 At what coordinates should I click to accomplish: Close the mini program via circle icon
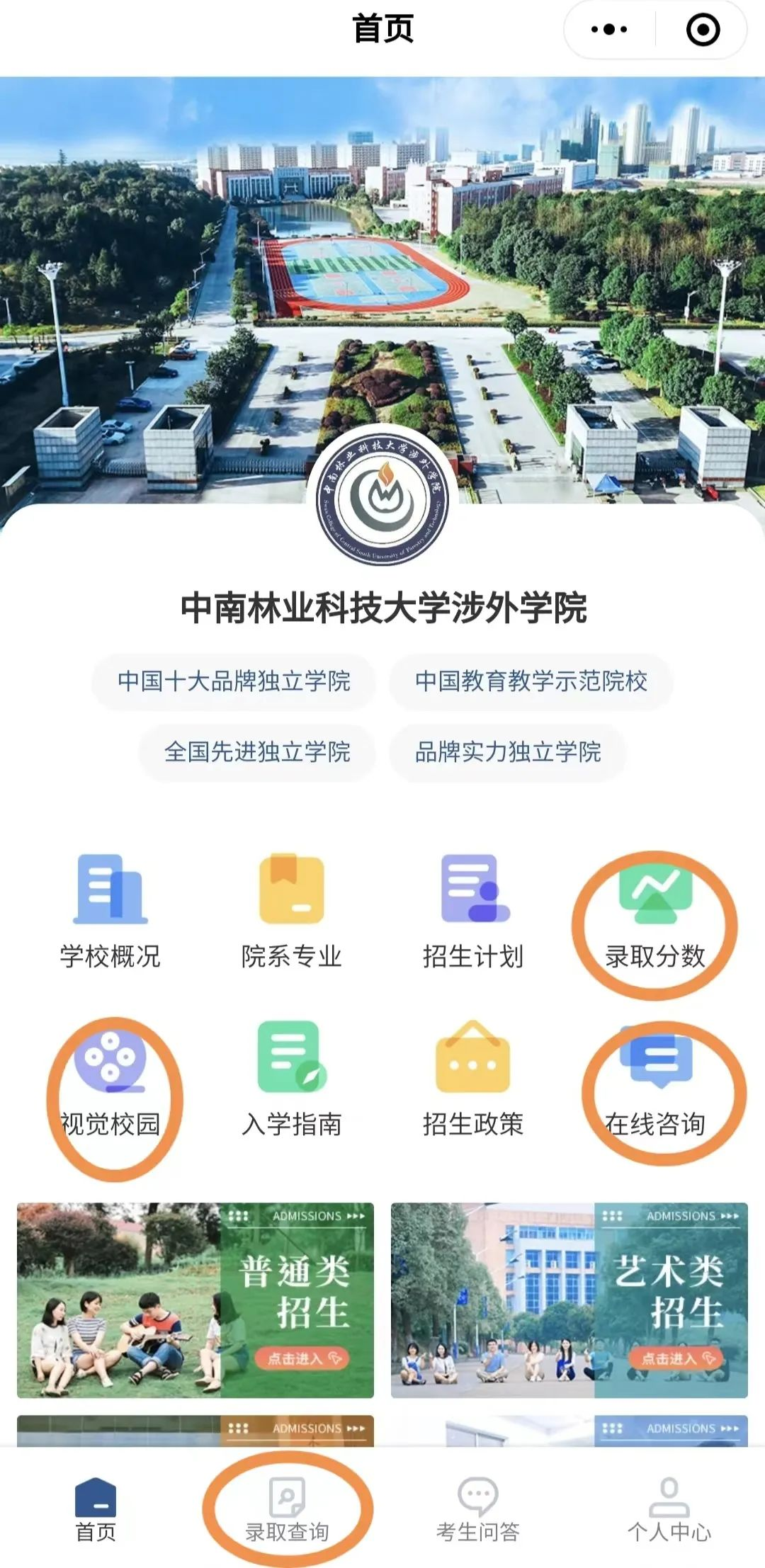tap(703, 30)
